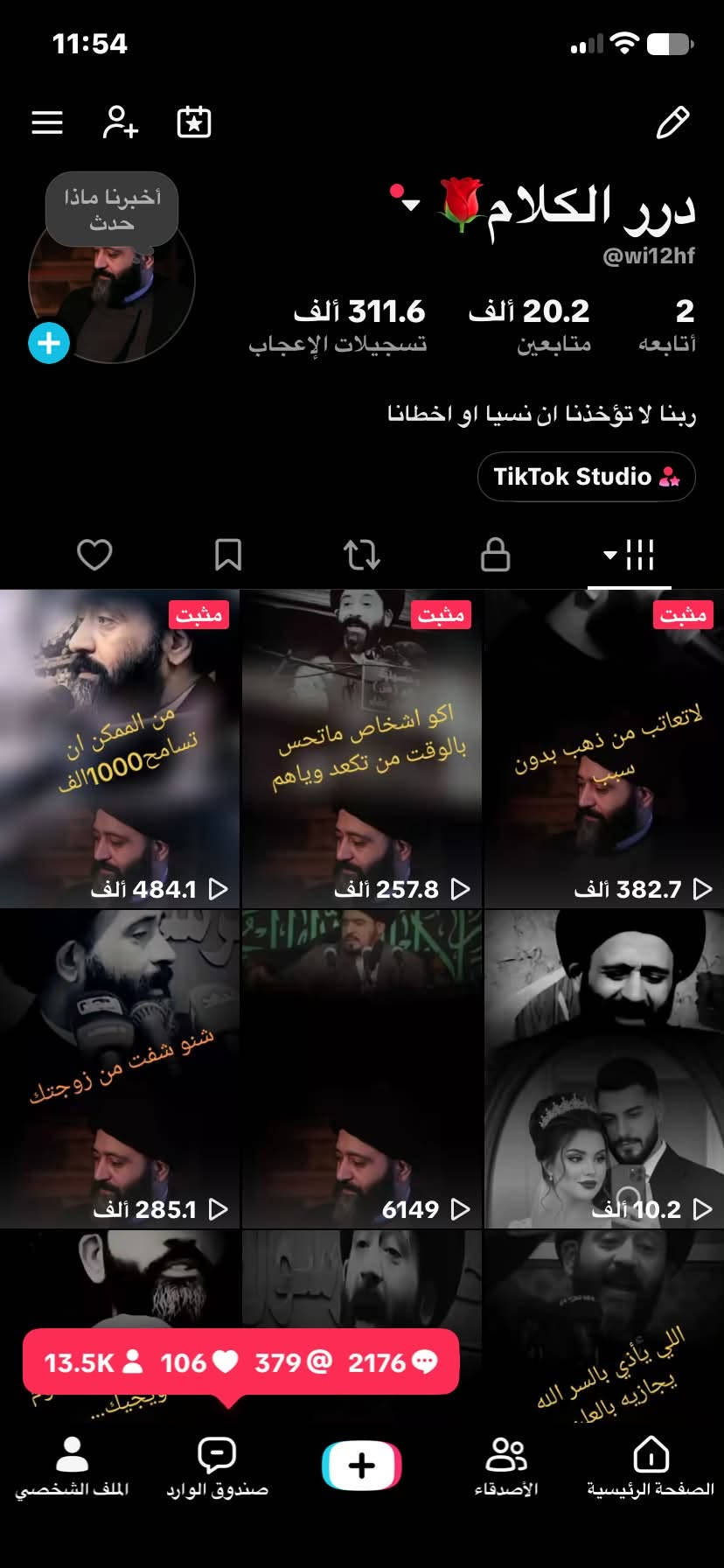Open the video with 6149 views

click(362, 1069)
